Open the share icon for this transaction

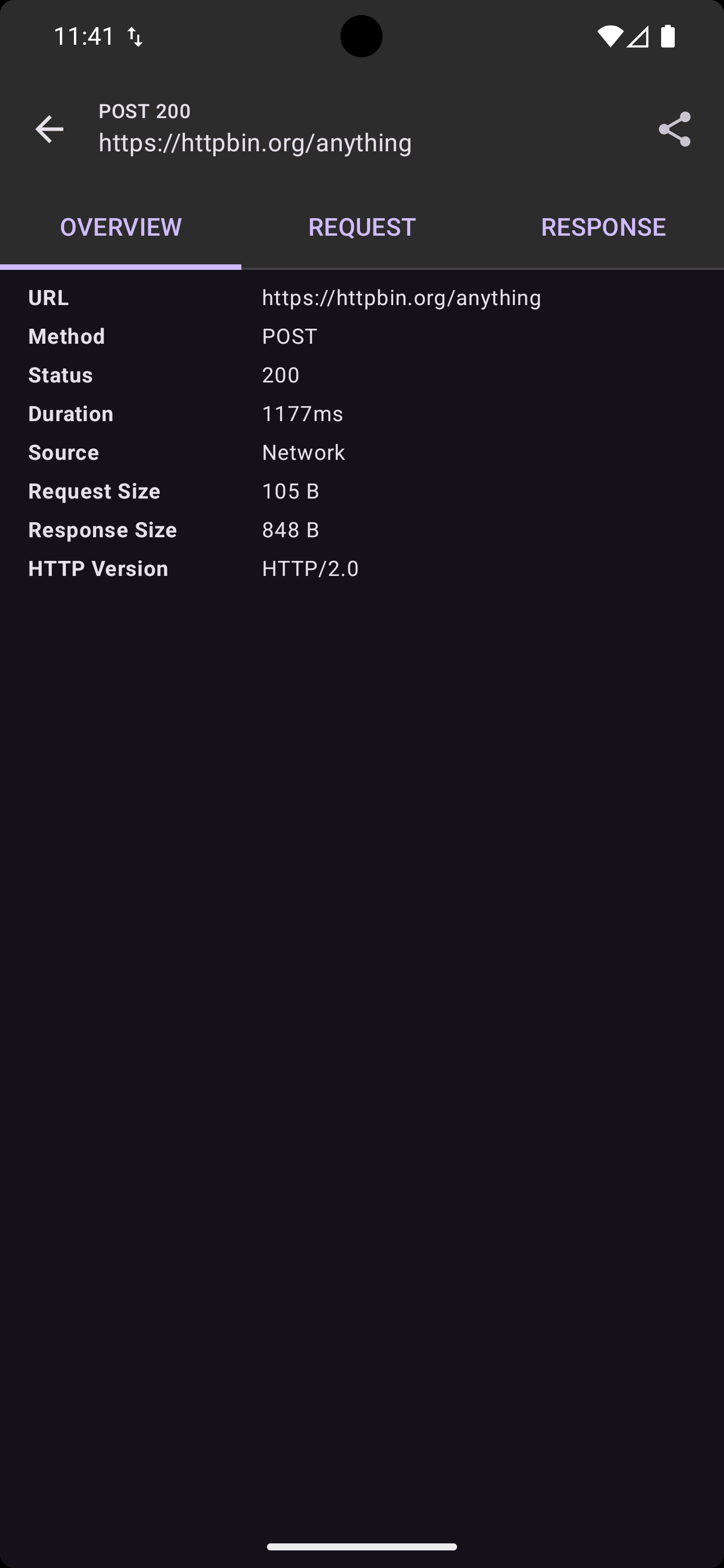click(x=675, y=130)
